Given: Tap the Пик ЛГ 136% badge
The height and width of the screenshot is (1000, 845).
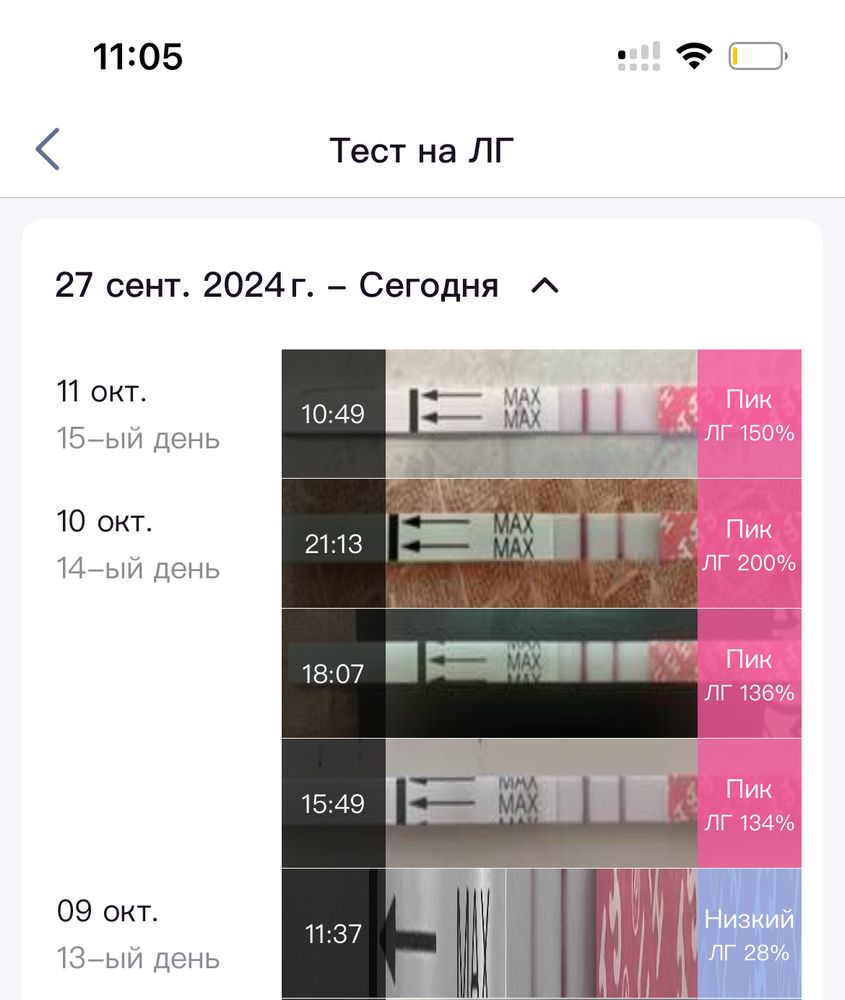Looking at the screenshot, I should (x=750, y=673).
